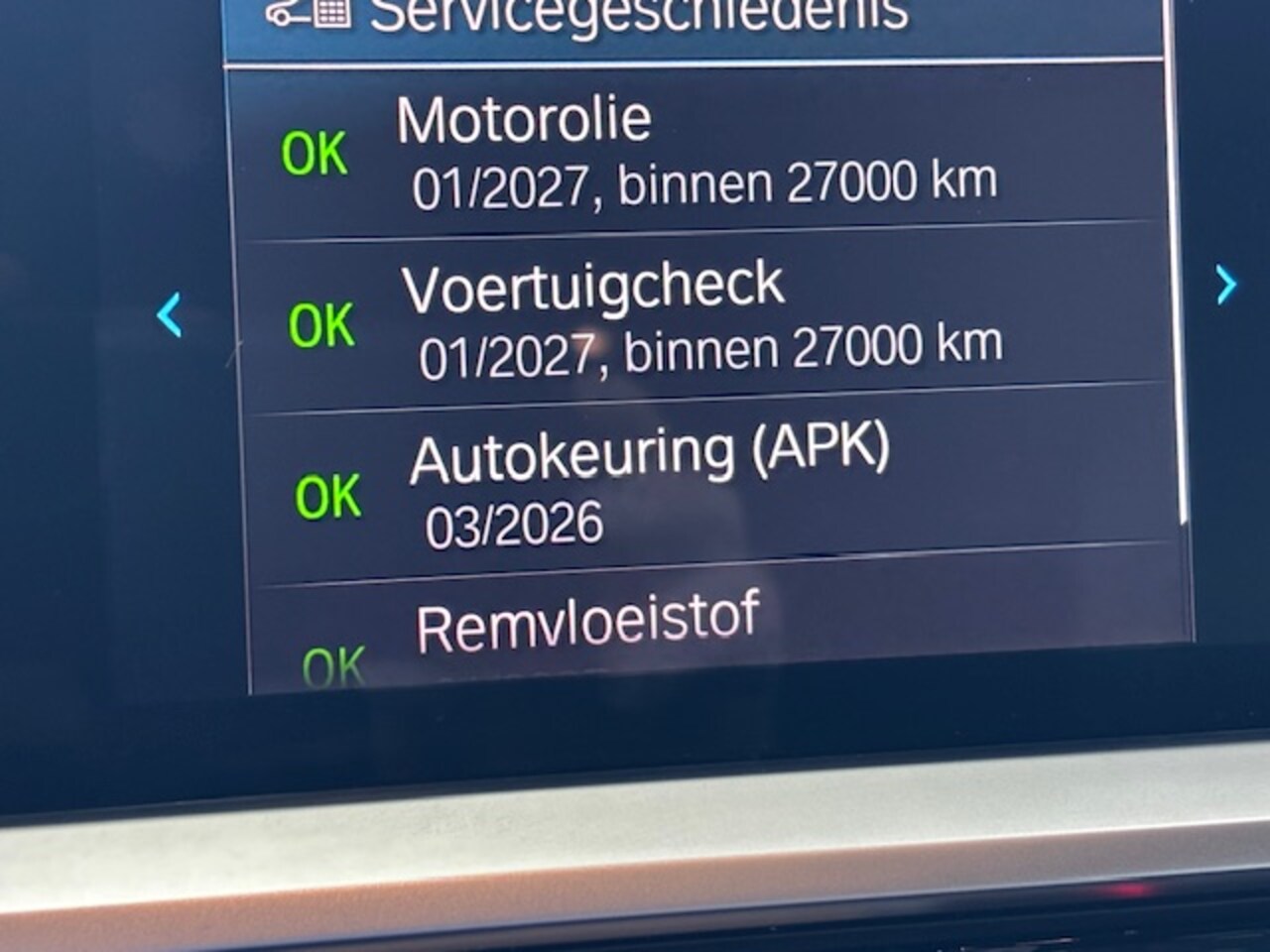Viewport: 1270px width, 952px height.
Task: Go to the previous page arrow
Action: click(170, 315)
